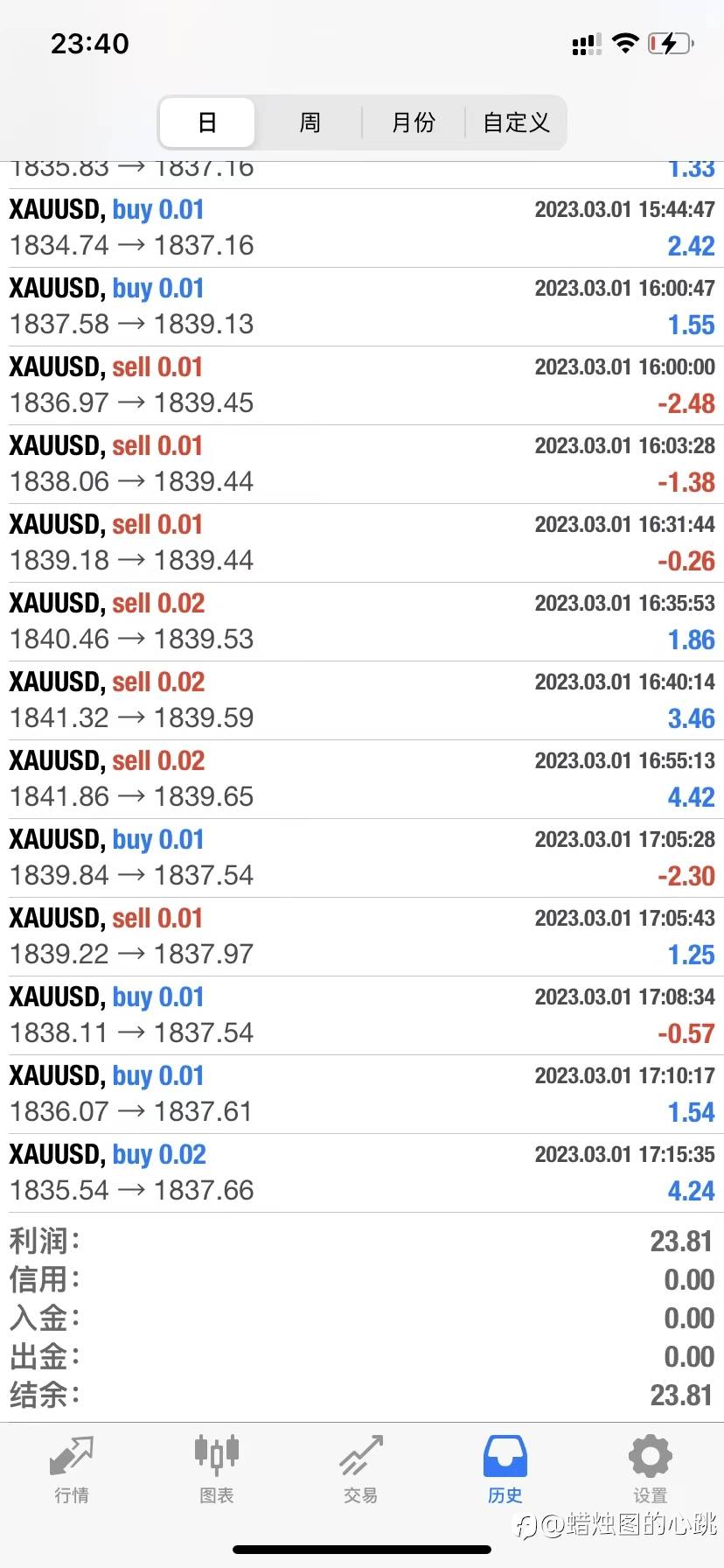Switch history range to 周
The height and width of the screenshot is (1568, 724).
tap(310, 122)
